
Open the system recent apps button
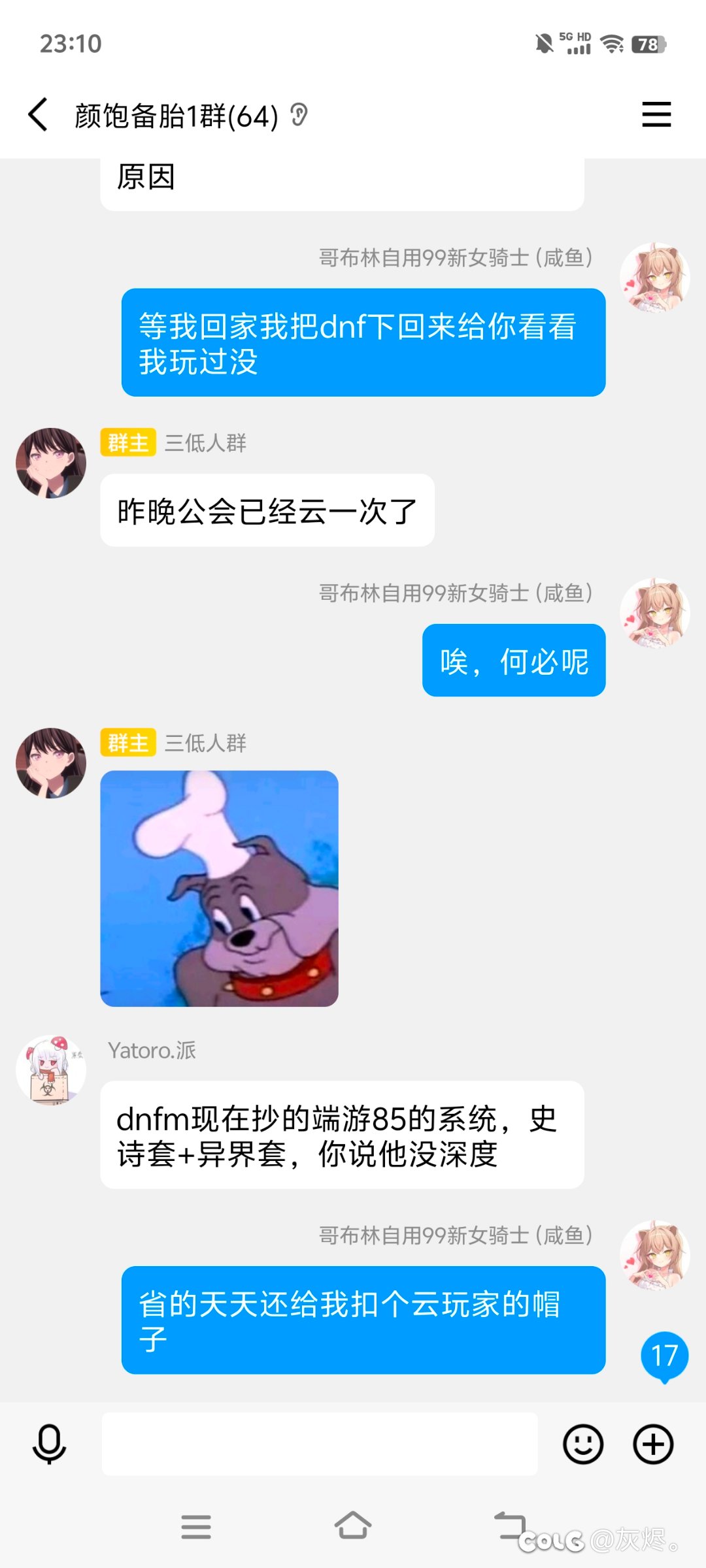pyautogui.click(x=196, y=1527)
